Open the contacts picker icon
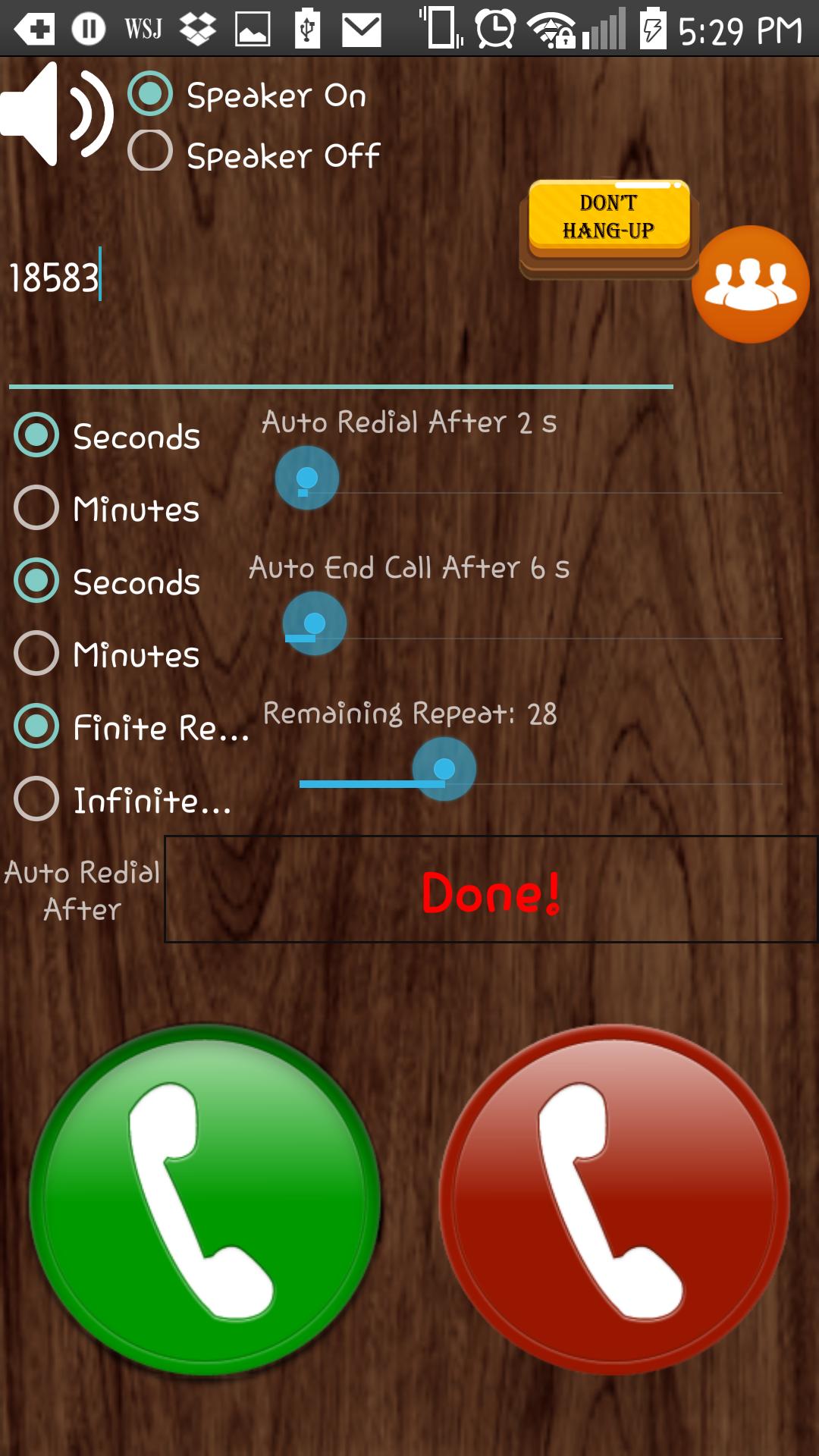819x1456 pixels. [749, 284]
